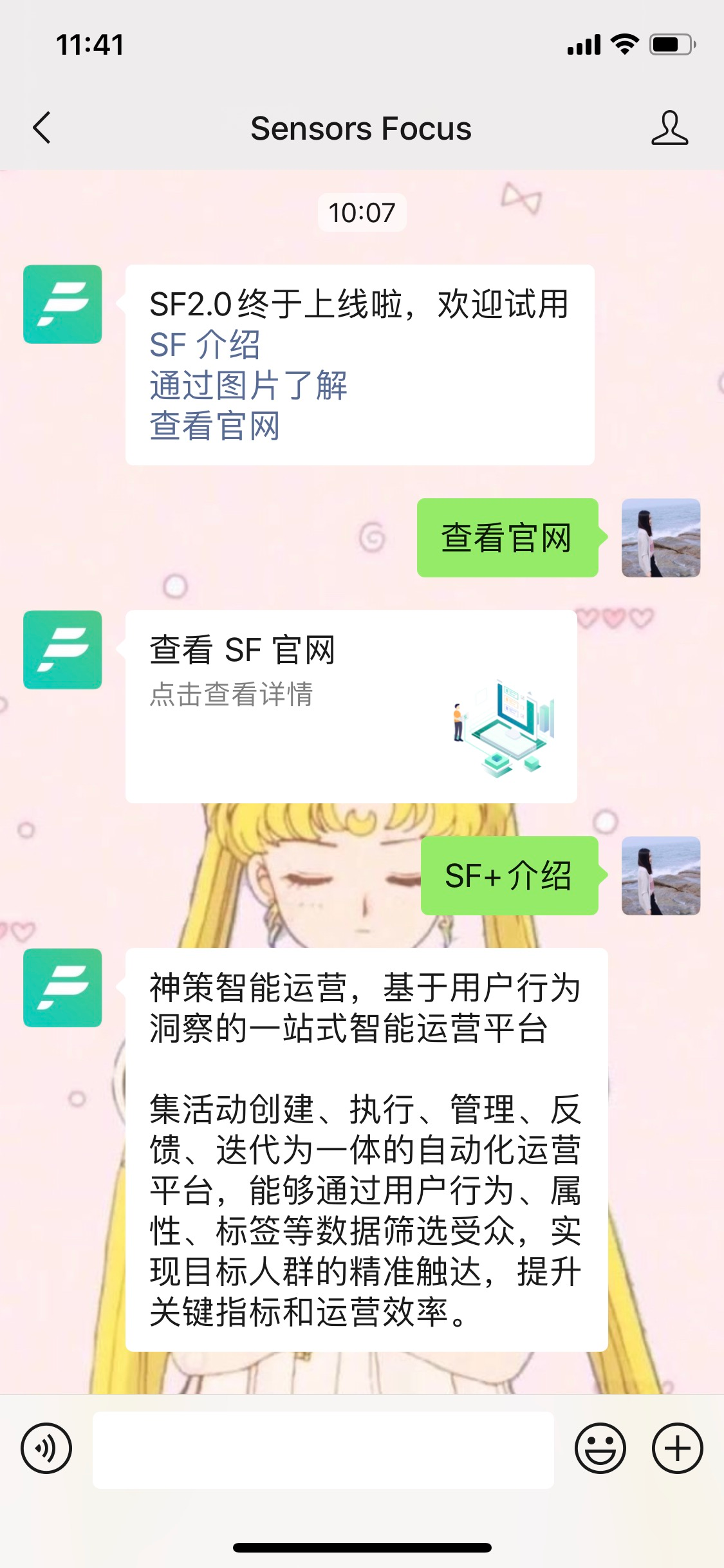Go back from Sensors Focus chat
724x1568 pixels.
(x=42, y=127)
